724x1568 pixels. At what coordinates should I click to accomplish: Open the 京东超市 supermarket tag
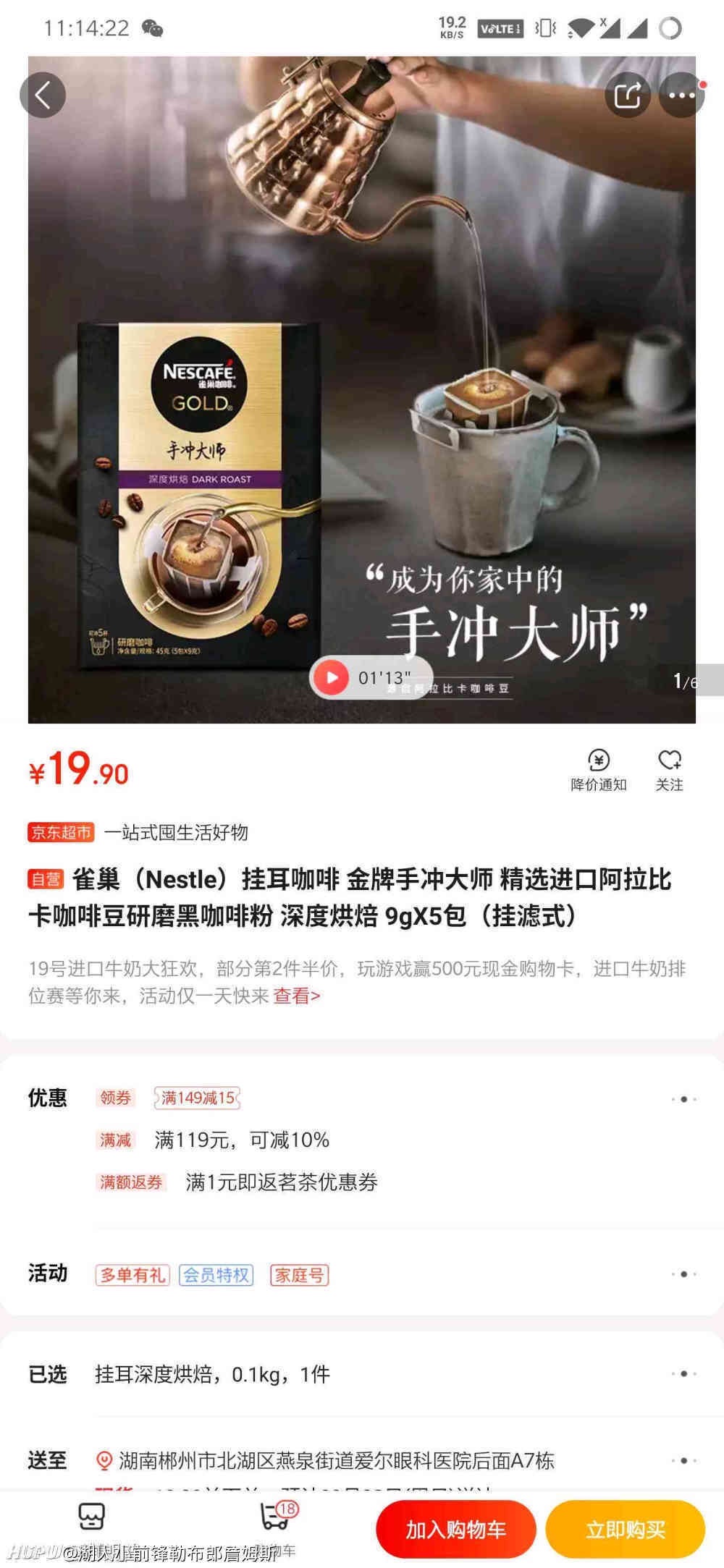(x=62, y=832)
